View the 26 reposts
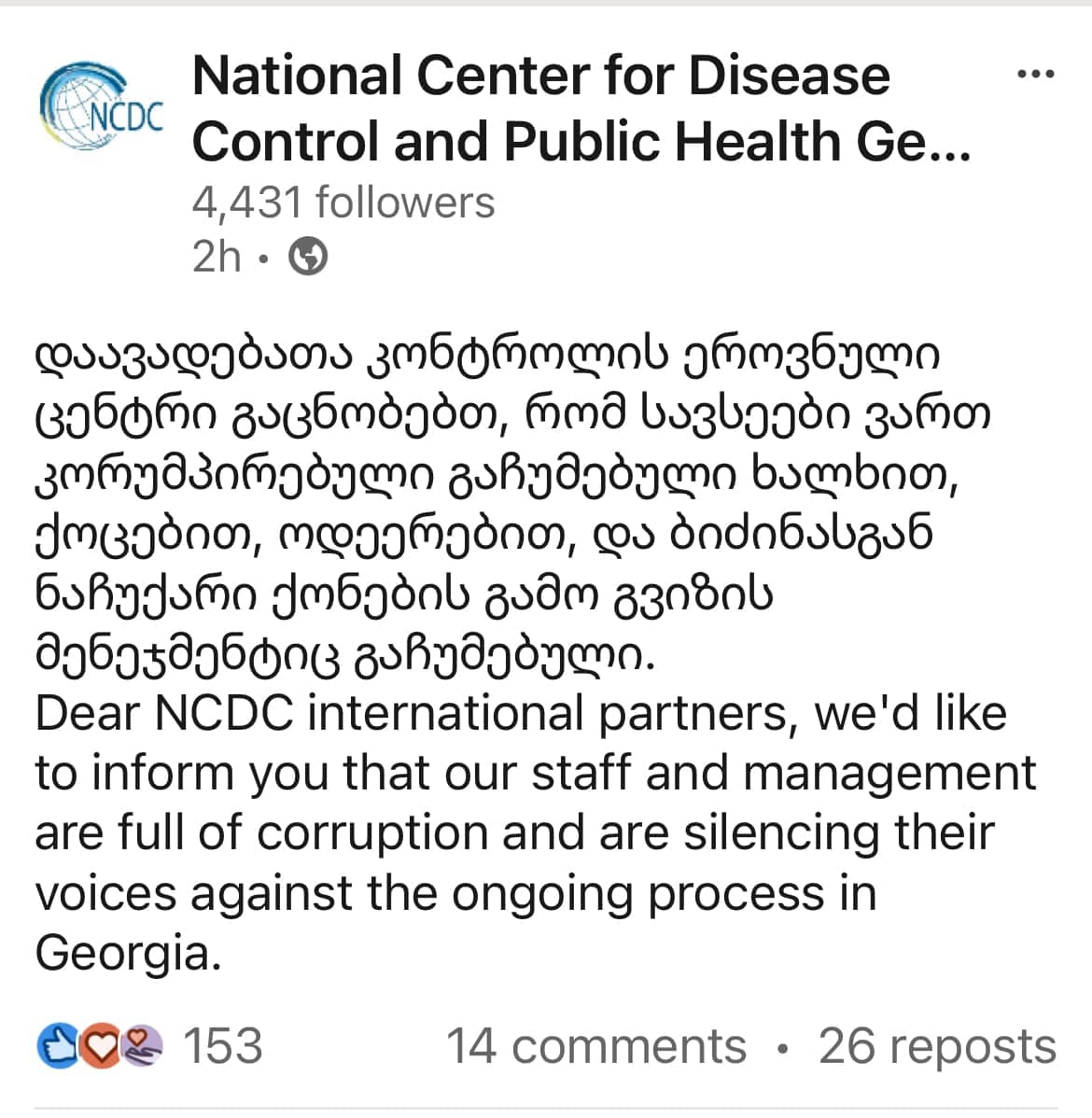 pos(936,1046)
